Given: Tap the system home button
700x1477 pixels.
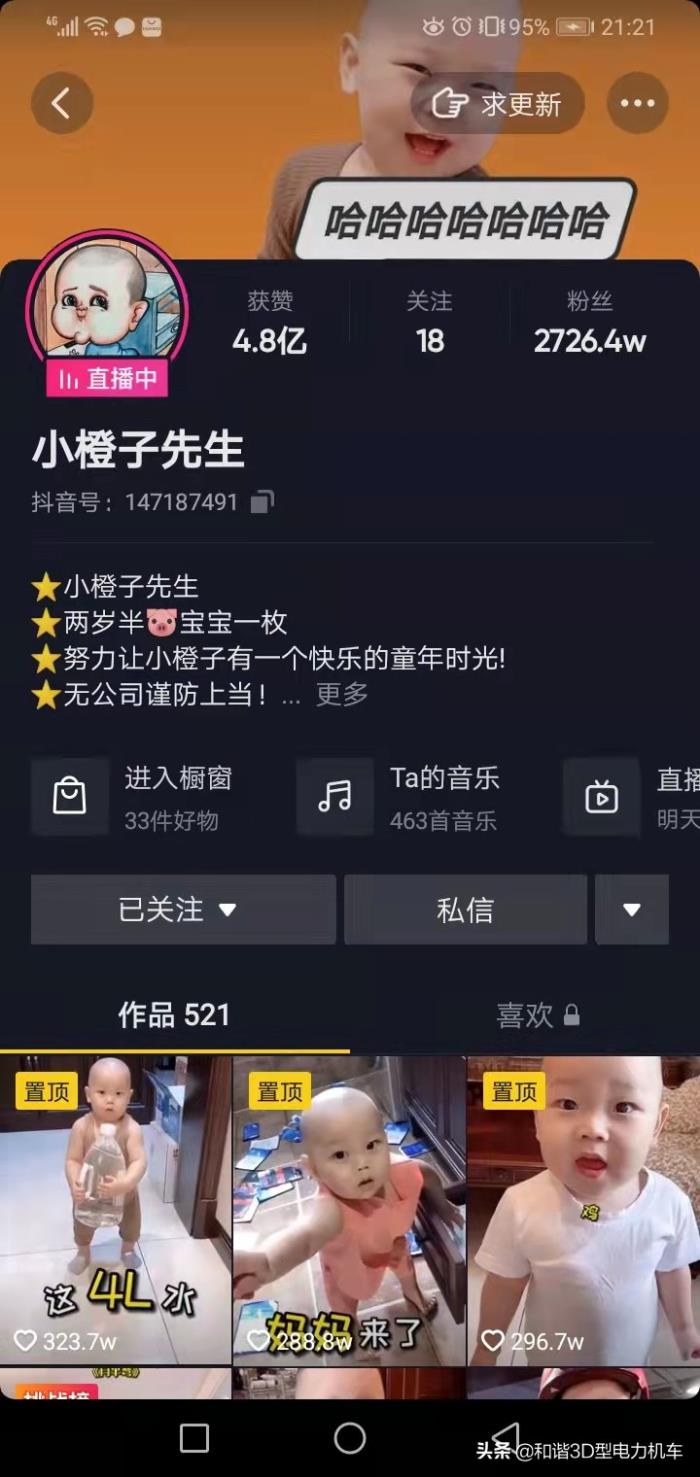Looking at the screenshot, I should 350,1438.
